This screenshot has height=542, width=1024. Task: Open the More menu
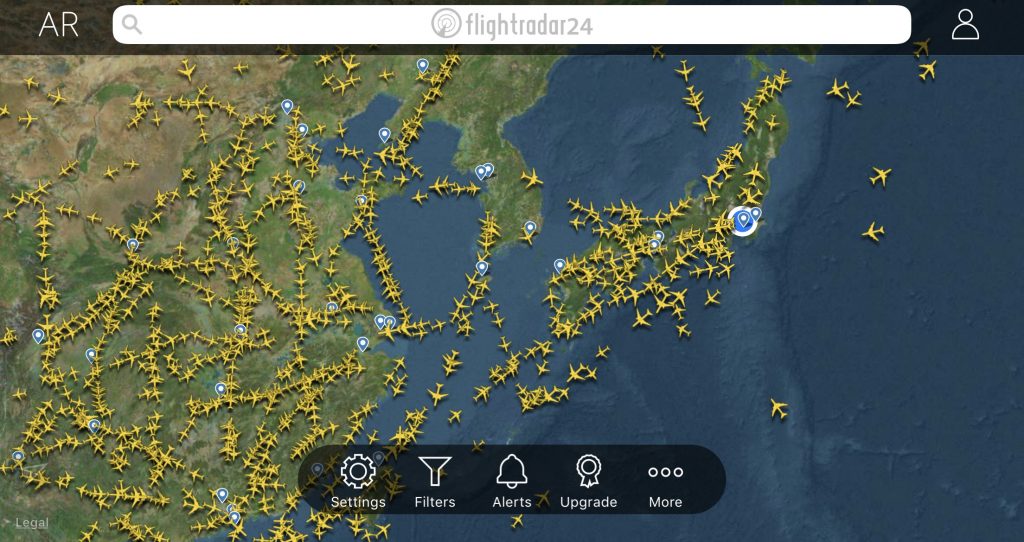[665, 481]
